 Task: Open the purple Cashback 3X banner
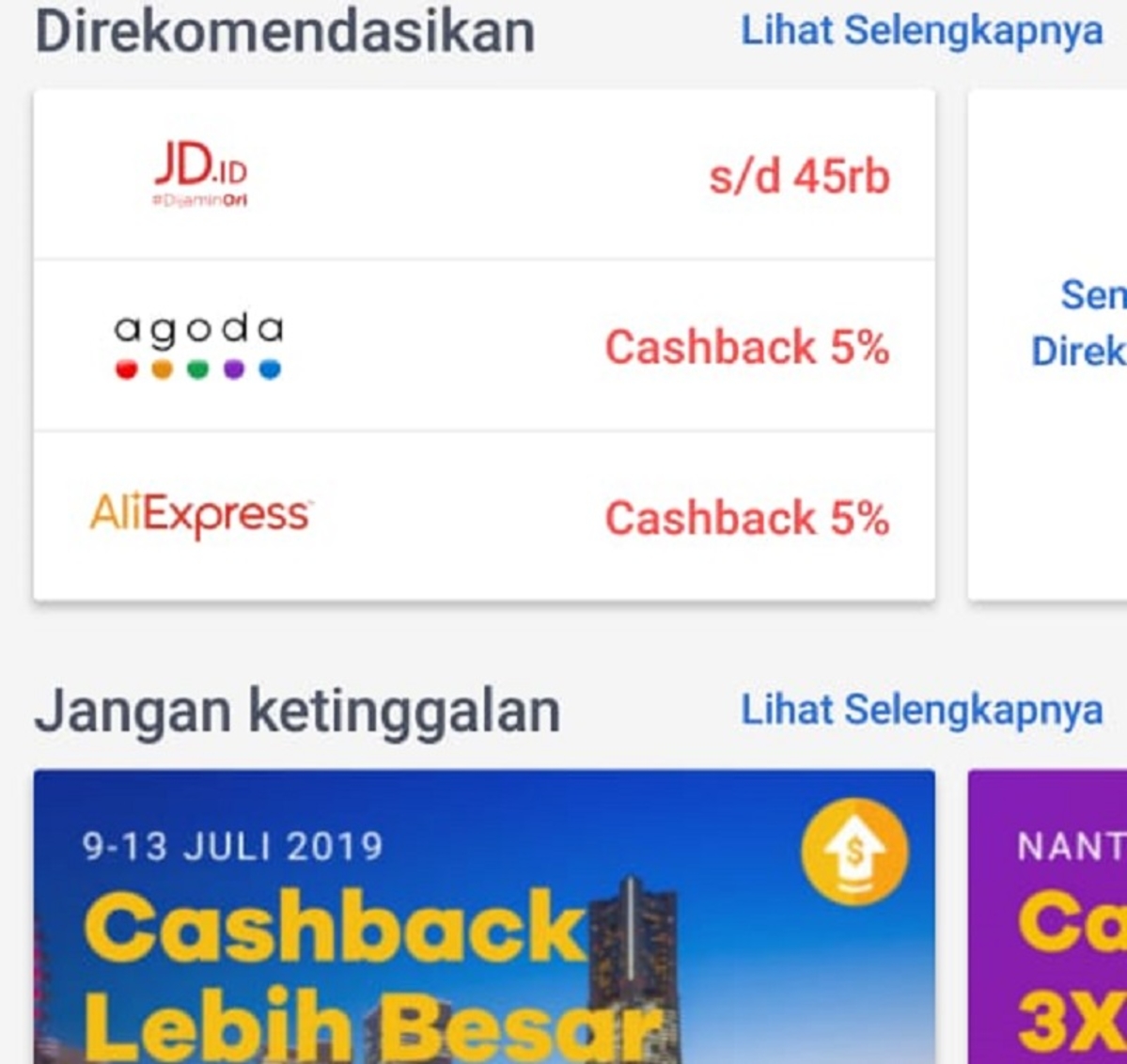click(1048, 916)
